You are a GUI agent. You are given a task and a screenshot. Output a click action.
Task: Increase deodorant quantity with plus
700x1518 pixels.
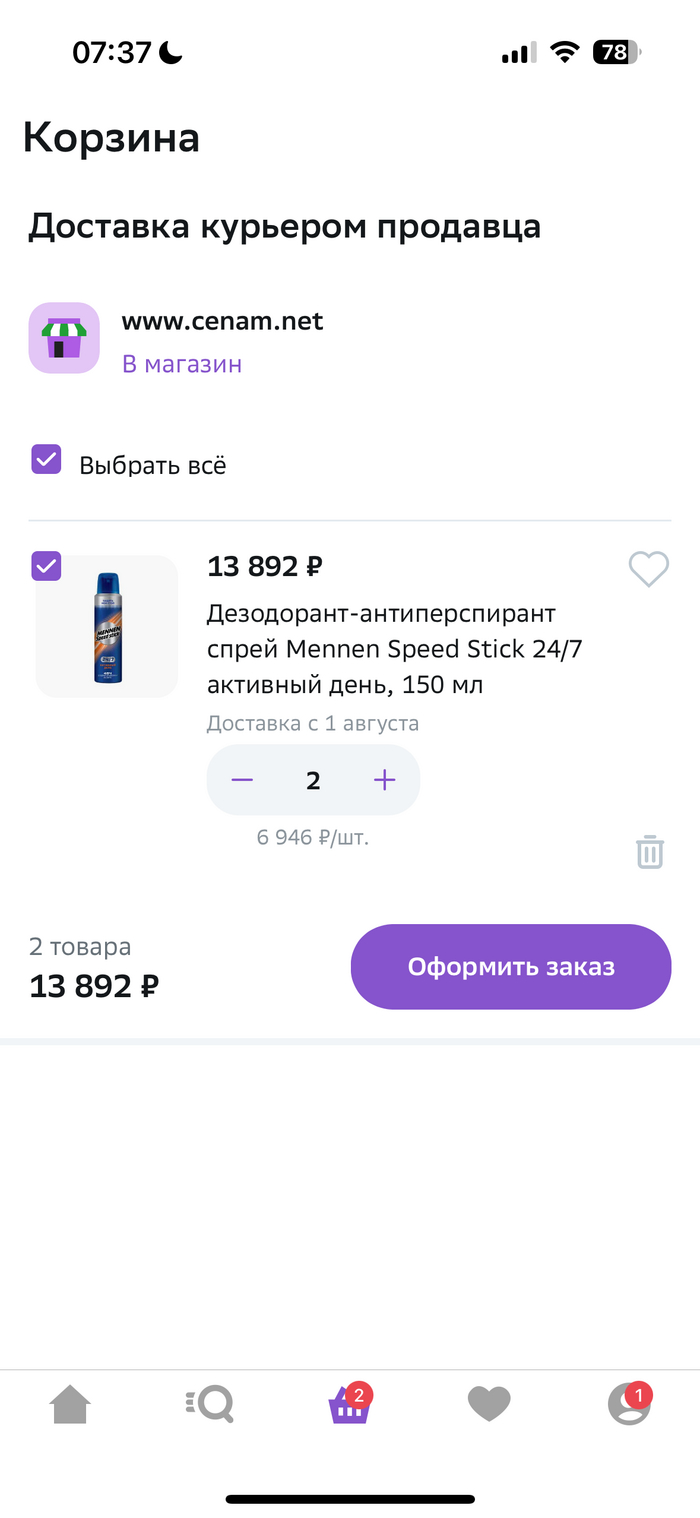coord(385,781)
